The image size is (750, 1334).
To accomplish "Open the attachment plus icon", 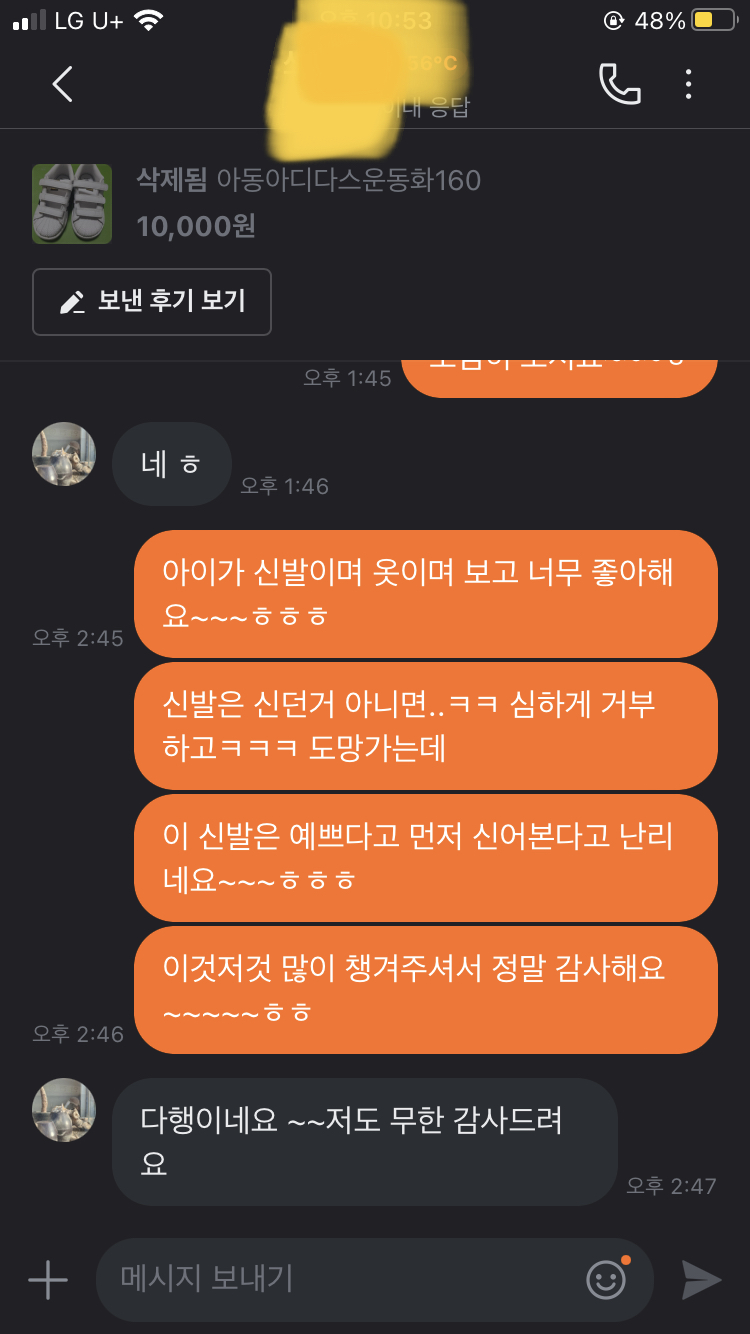I will 47,1279.
